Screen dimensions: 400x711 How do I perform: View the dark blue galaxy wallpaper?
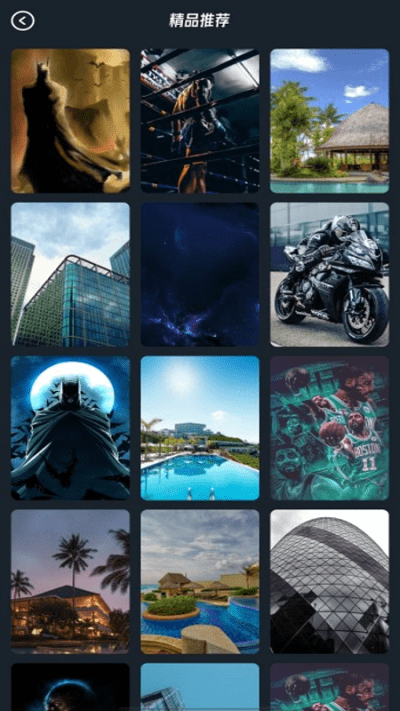coord(200,275)
